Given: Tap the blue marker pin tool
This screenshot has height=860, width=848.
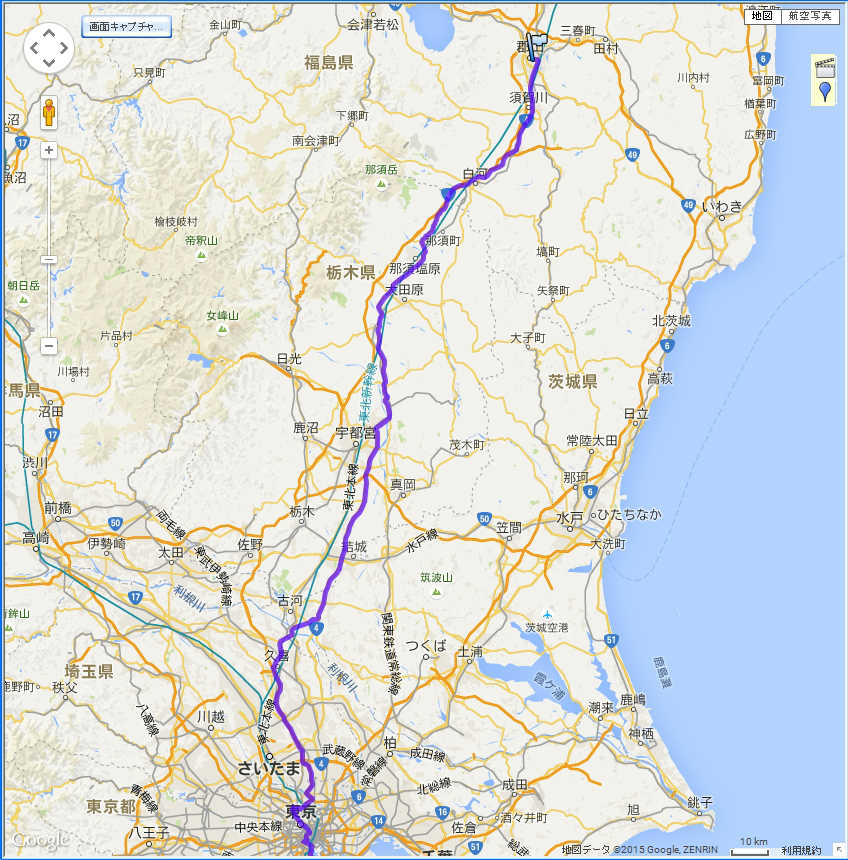Looking at the screenshot, I should pyautogui.click(x=824, y=92).
